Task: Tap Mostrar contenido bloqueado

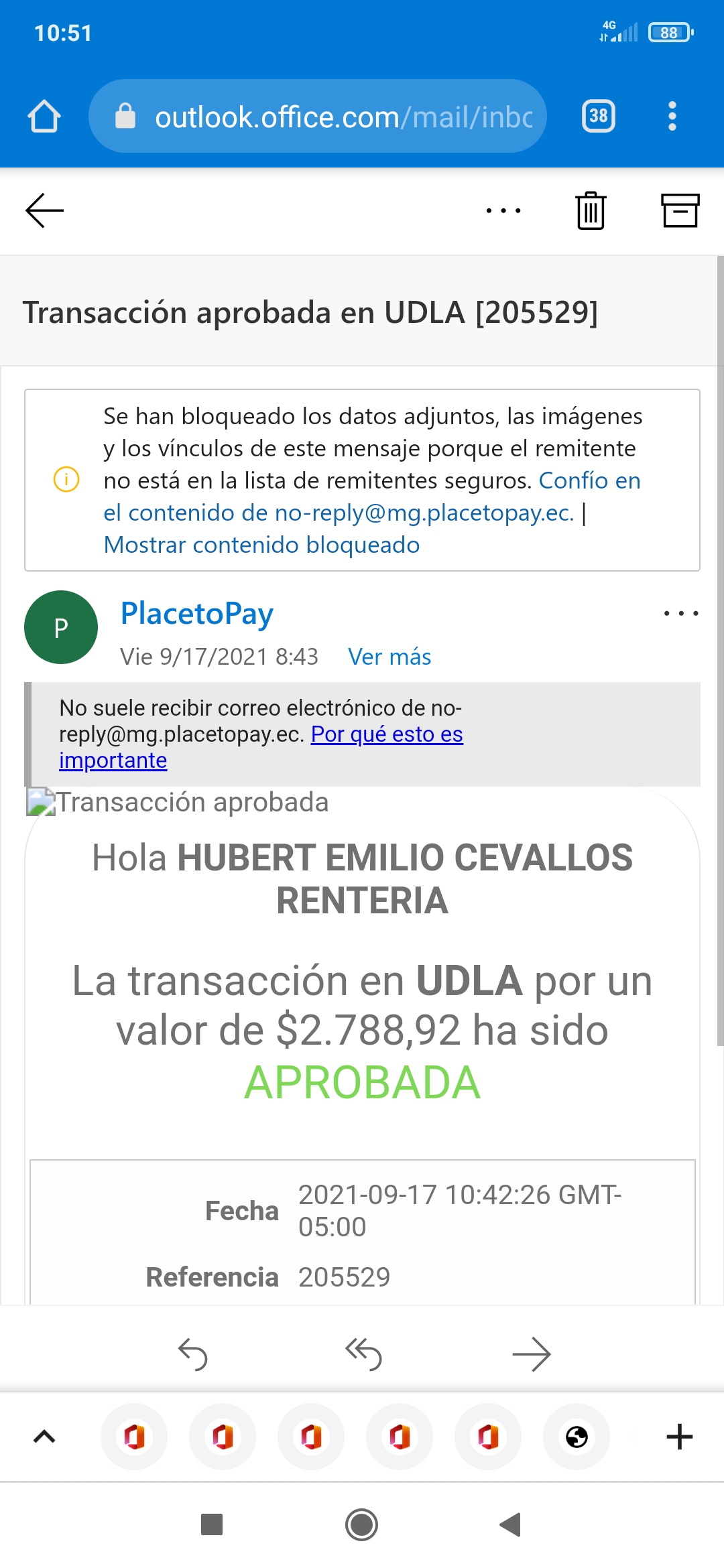Action: point(261,545)
